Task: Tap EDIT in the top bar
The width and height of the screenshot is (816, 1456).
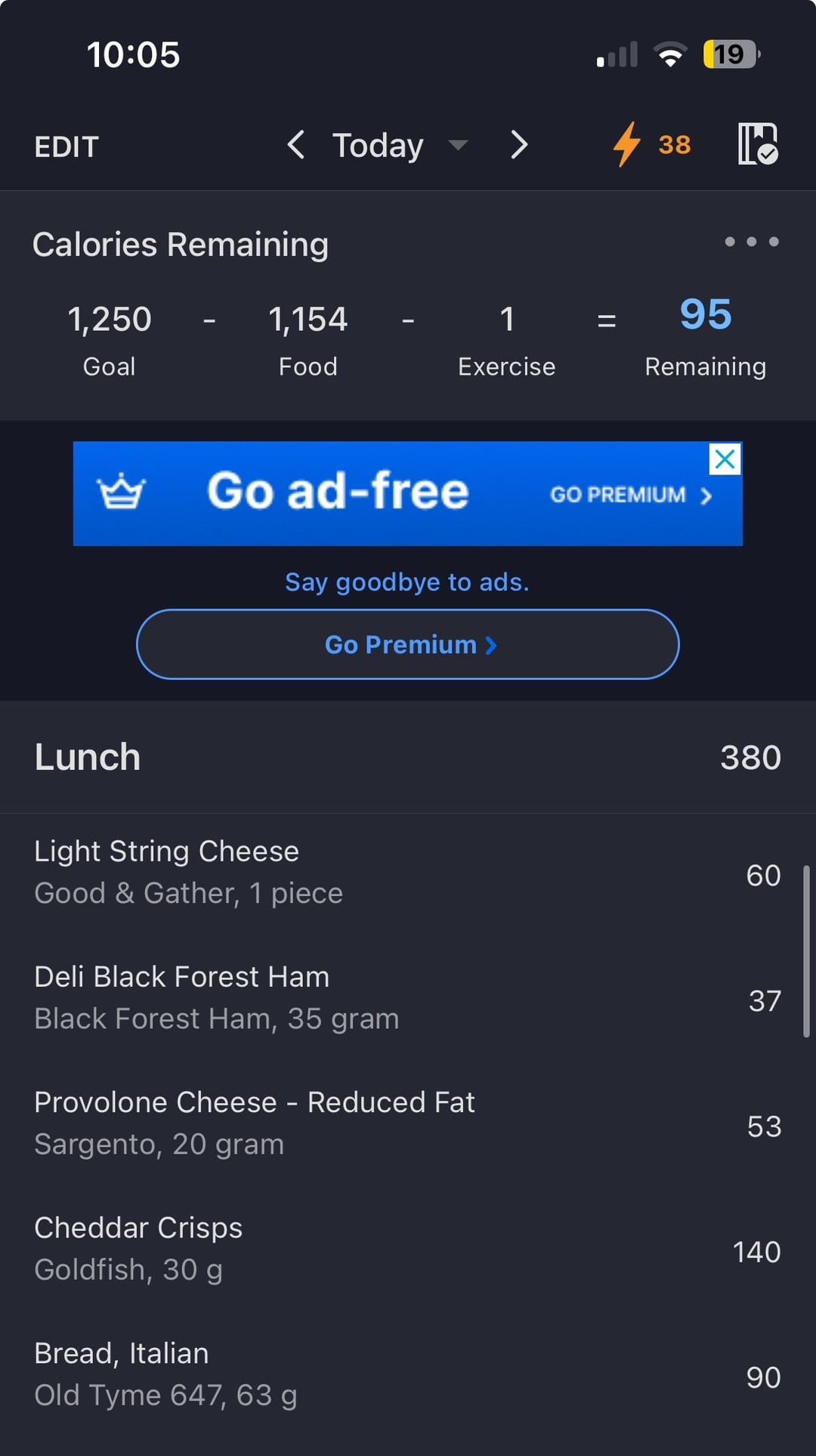Action: [66, 147]
